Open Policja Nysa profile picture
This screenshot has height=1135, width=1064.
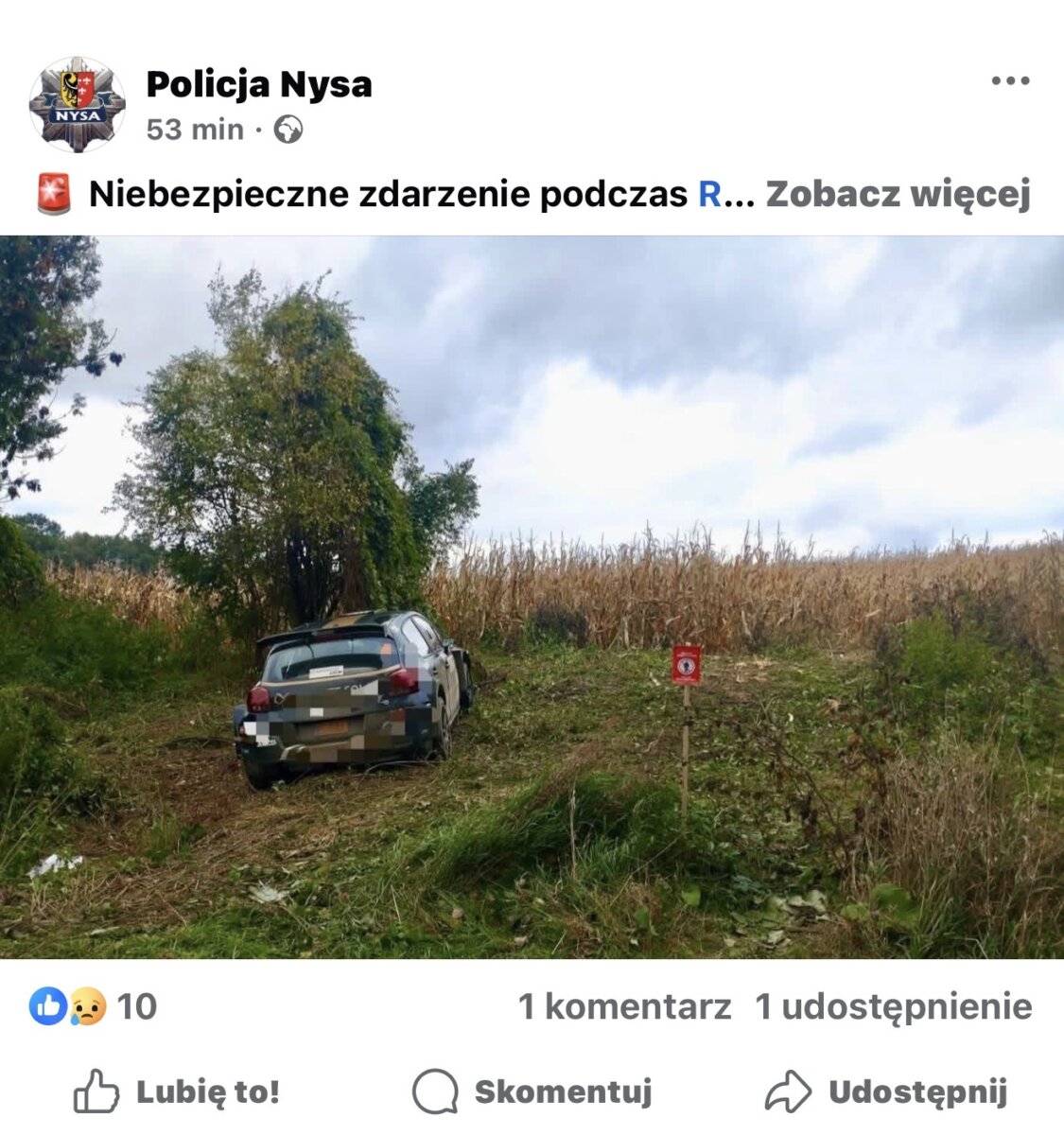(78, 105)
